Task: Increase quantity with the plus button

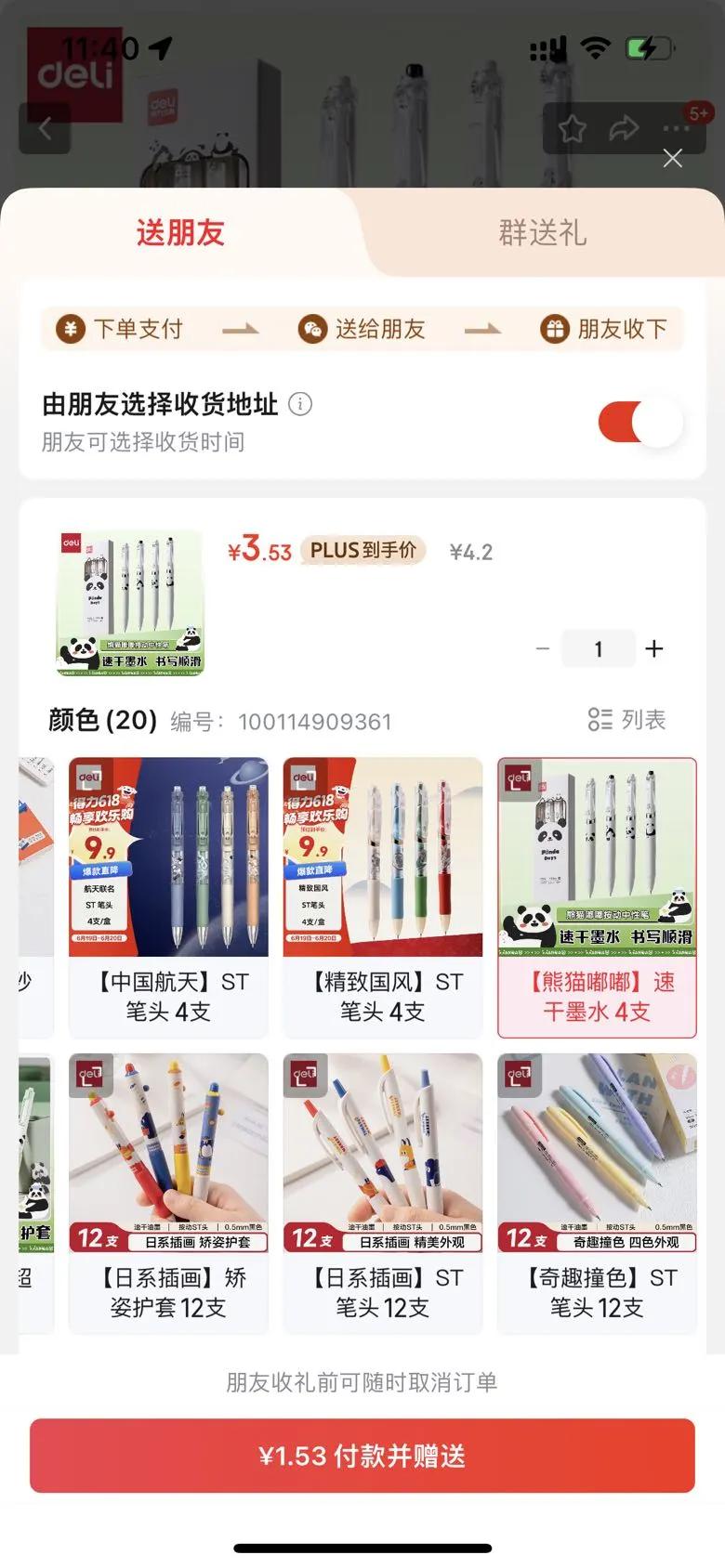Action: [654, 648]
